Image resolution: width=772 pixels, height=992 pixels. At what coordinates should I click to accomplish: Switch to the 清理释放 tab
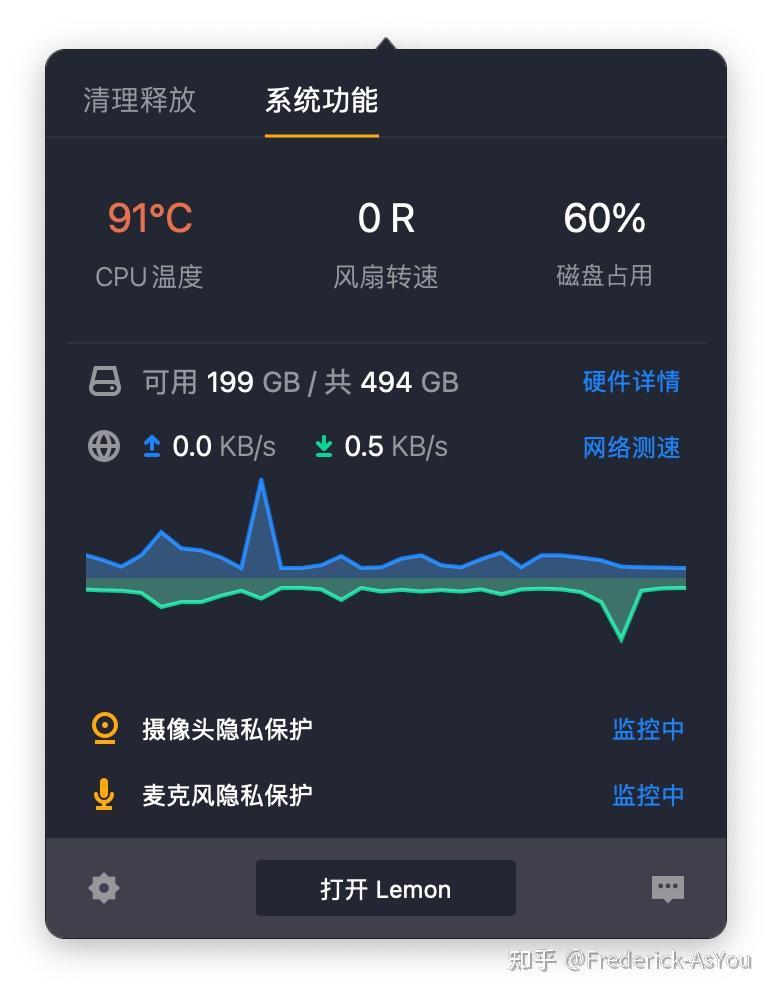tap(138, 101)
